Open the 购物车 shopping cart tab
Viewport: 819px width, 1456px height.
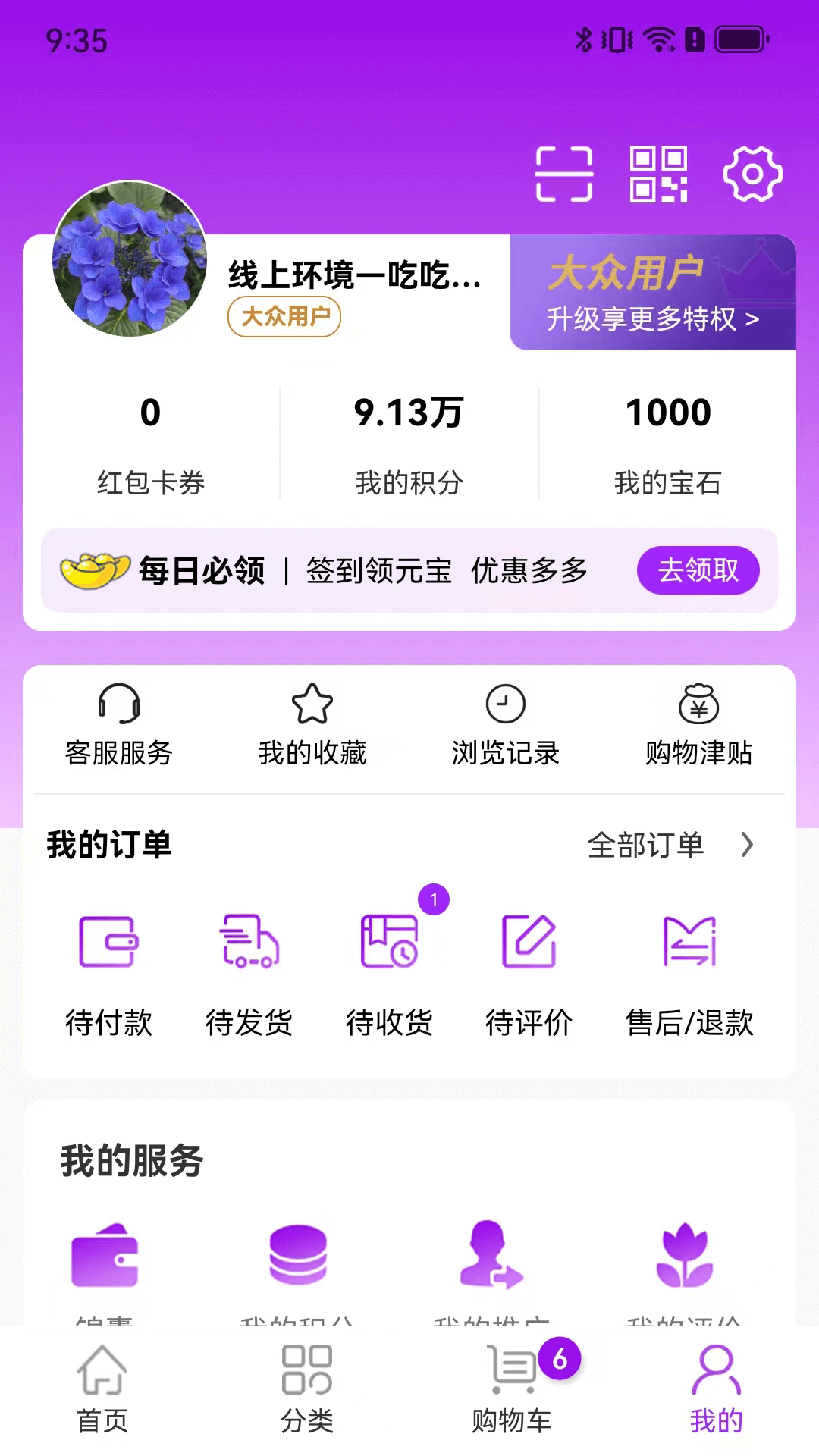click(x=512, y=1389)
